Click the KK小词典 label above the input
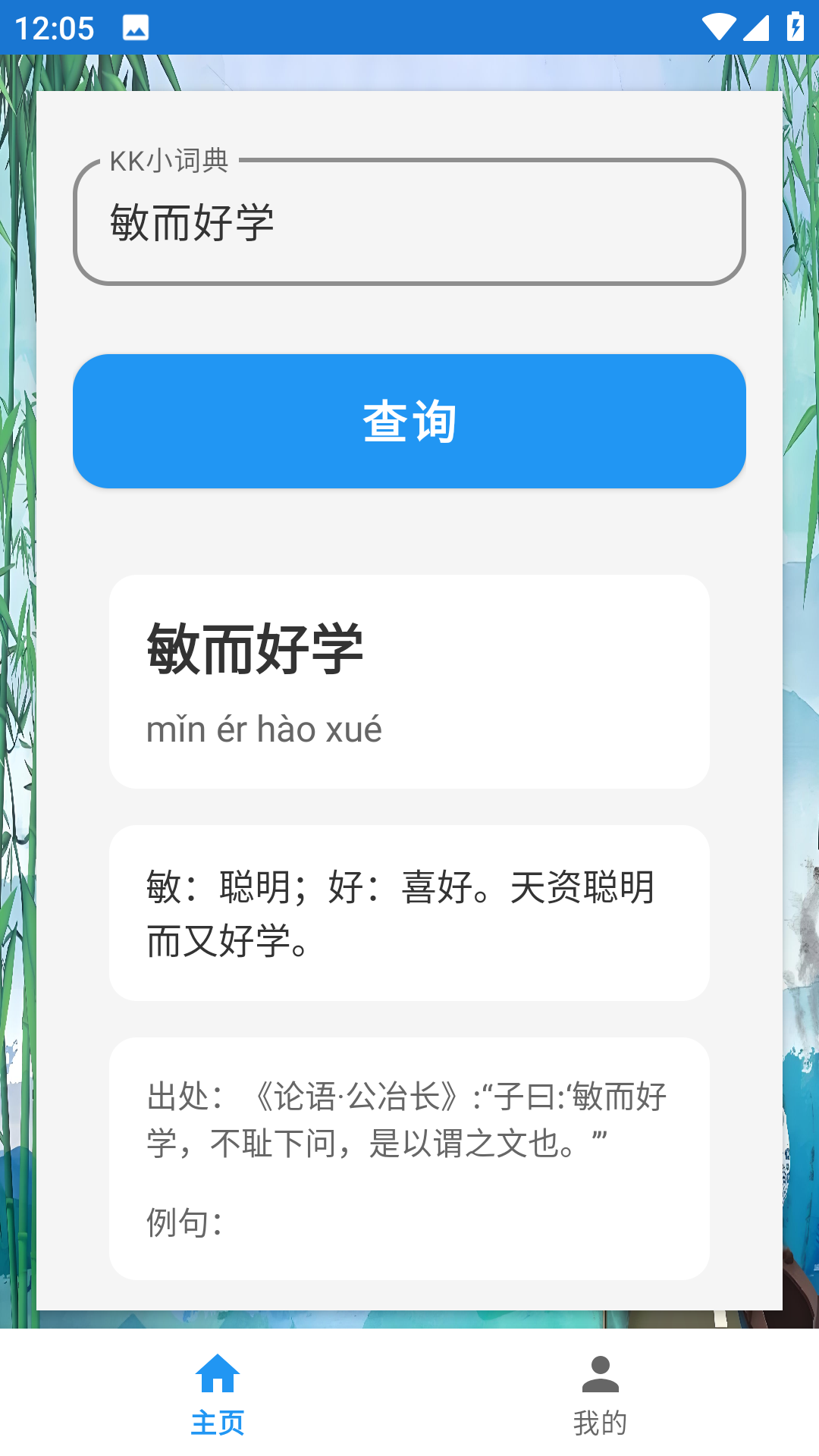The image size is (819, 1456). point(171,162)
